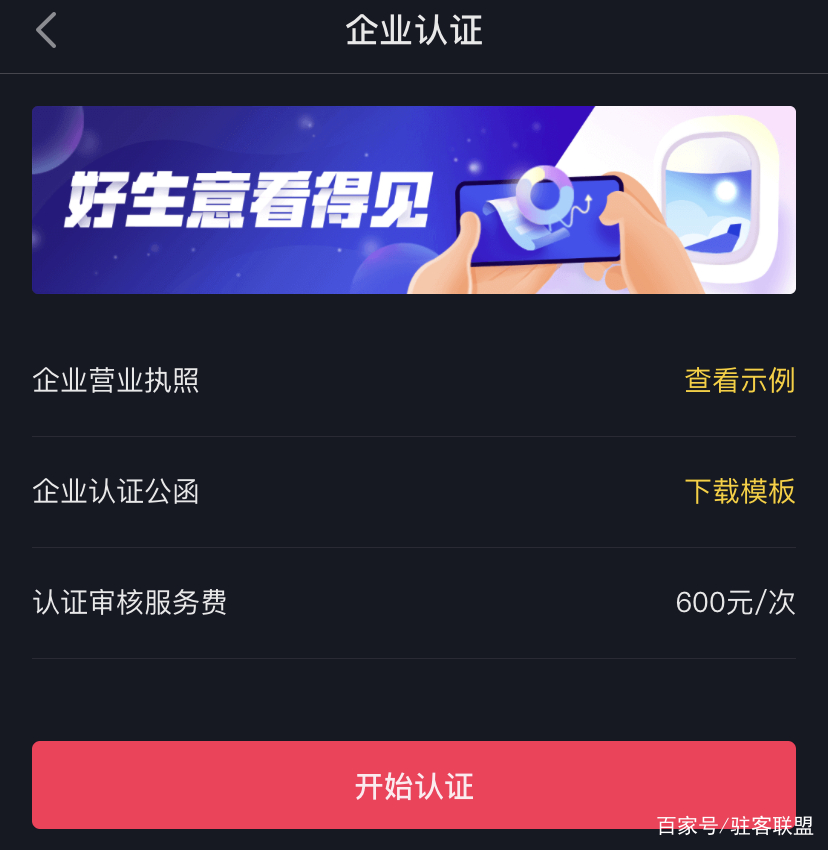Download the template via 下载模板
Image resolution: width=828 pixels, height=850 pixels.
click(740, 492)
